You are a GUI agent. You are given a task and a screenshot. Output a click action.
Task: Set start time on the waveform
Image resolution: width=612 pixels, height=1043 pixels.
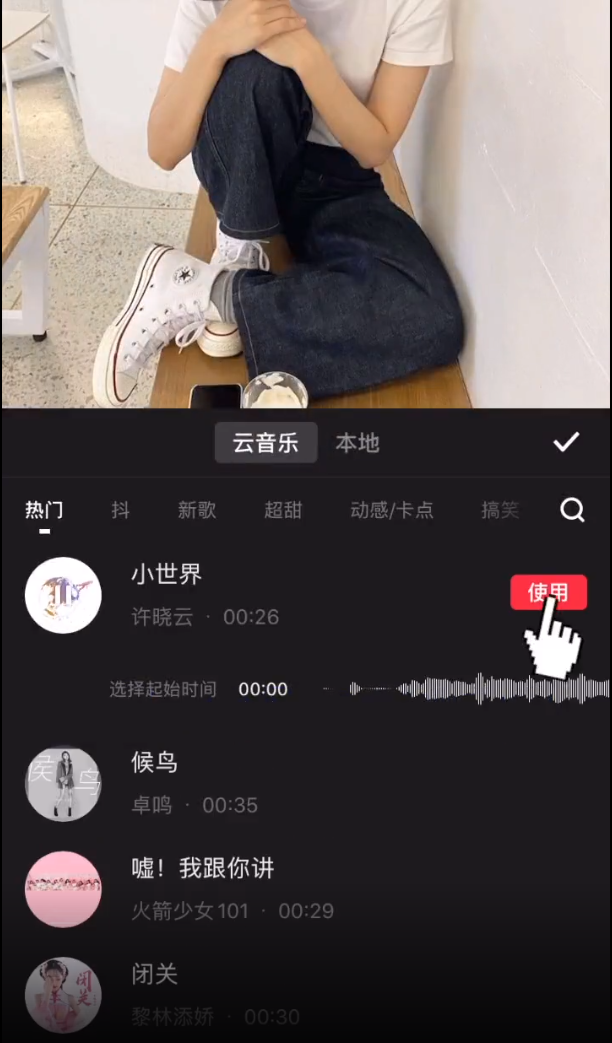(x=470, y=688)
